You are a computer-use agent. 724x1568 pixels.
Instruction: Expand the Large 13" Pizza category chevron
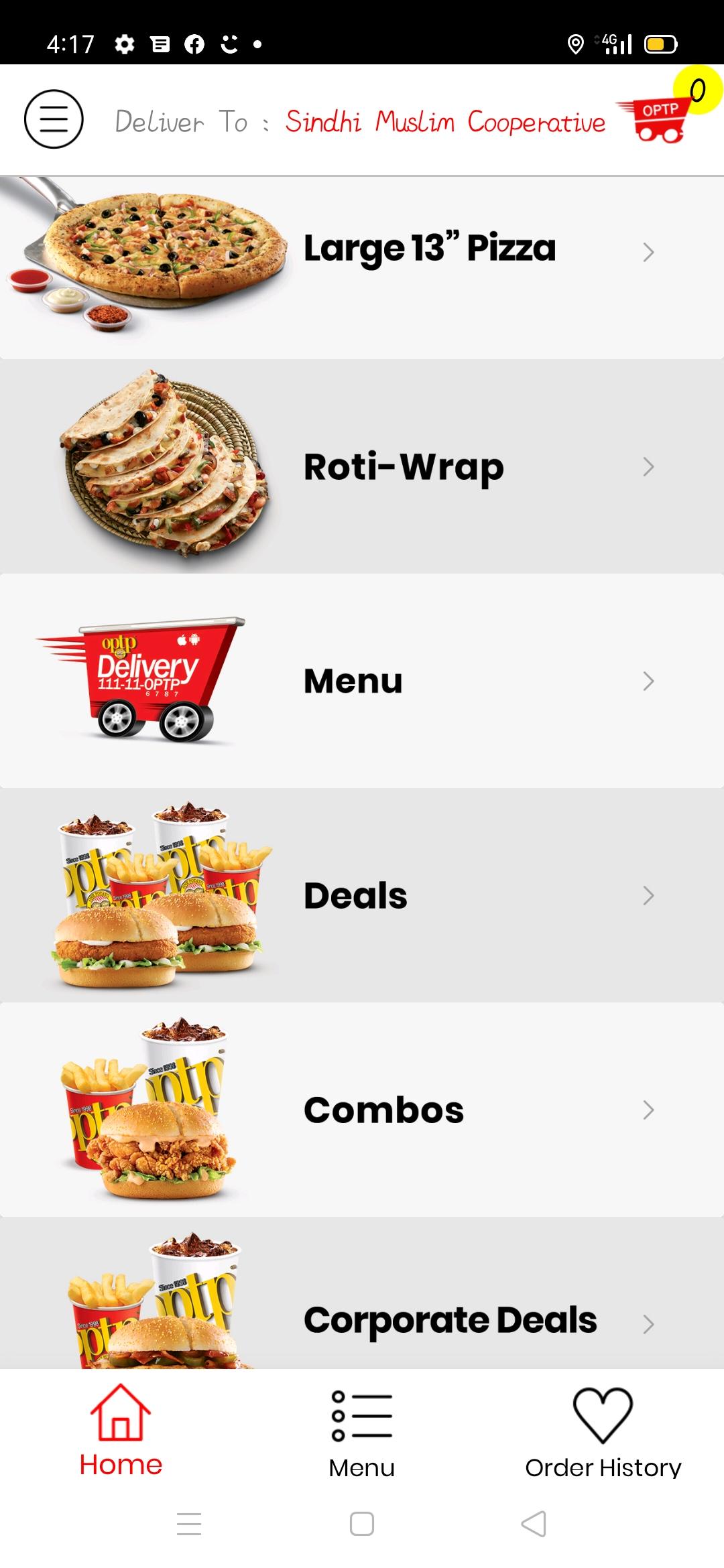[x=648, y=253]
